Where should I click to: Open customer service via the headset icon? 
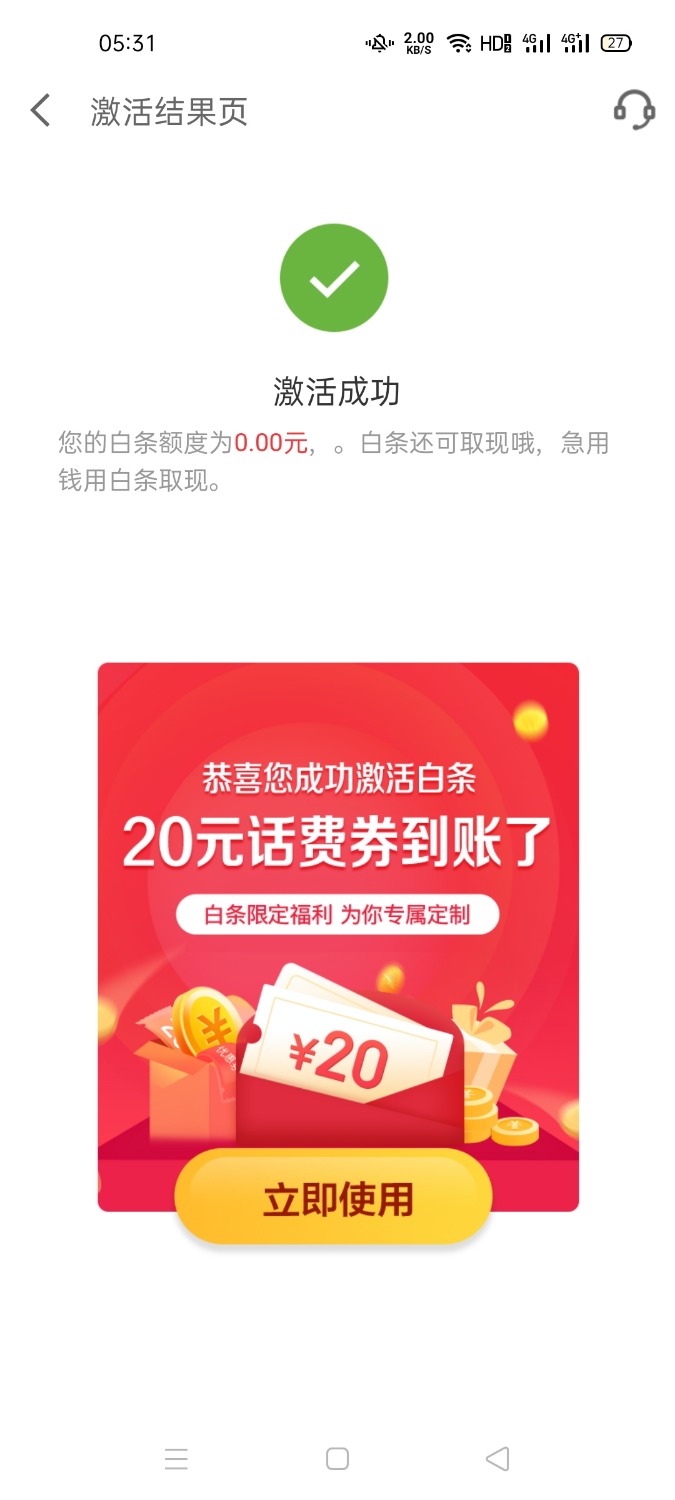click(x=633, y=110)
